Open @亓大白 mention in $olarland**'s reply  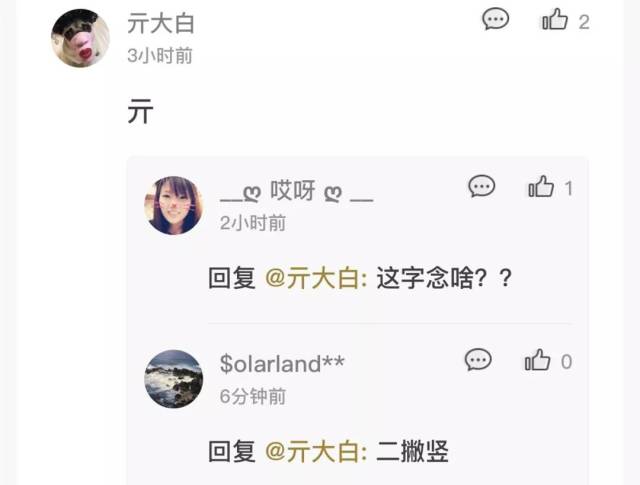(x=316, y=451)
